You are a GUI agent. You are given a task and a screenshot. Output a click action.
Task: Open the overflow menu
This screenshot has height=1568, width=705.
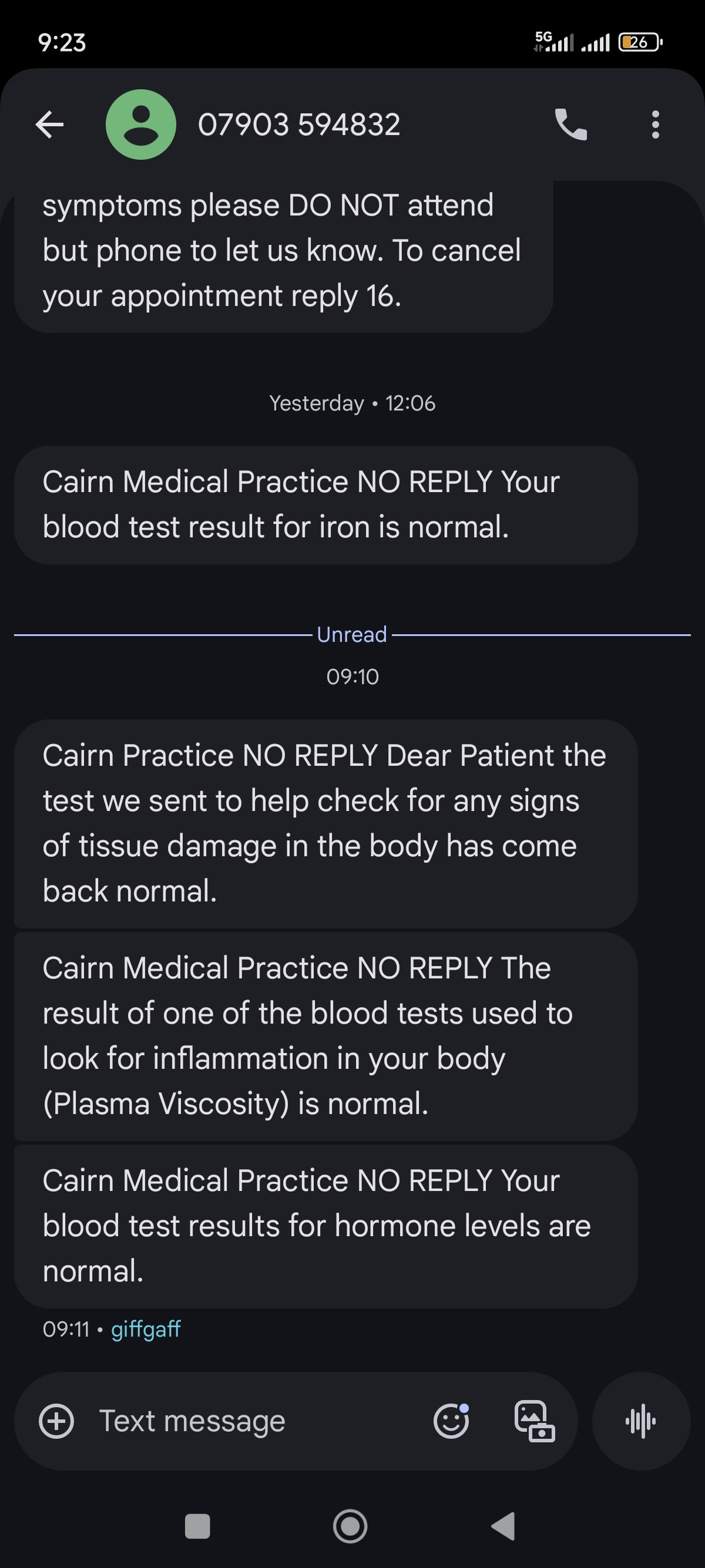[x=655, y=125]
